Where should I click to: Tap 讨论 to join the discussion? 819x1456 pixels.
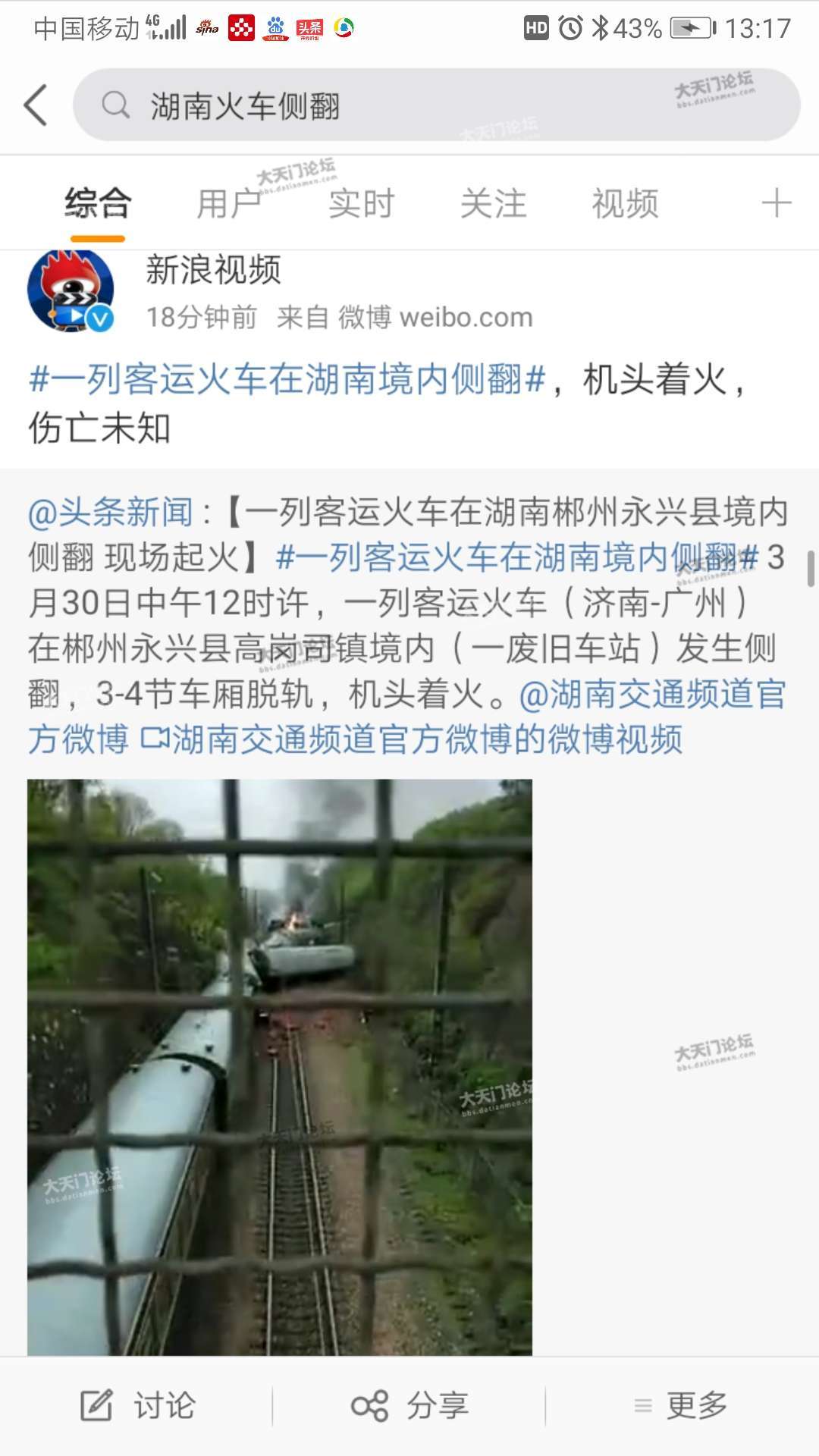[139, 1406]
